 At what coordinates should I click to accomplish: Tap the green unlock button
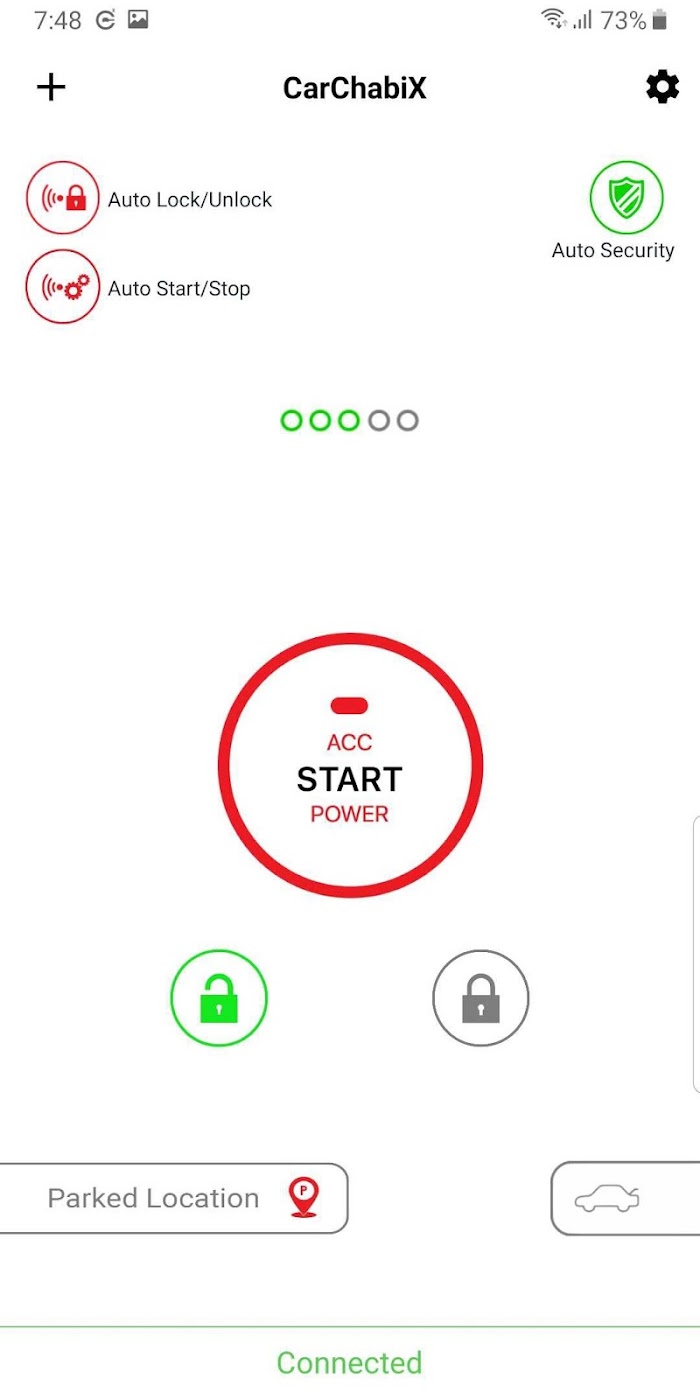click(219, 998)
